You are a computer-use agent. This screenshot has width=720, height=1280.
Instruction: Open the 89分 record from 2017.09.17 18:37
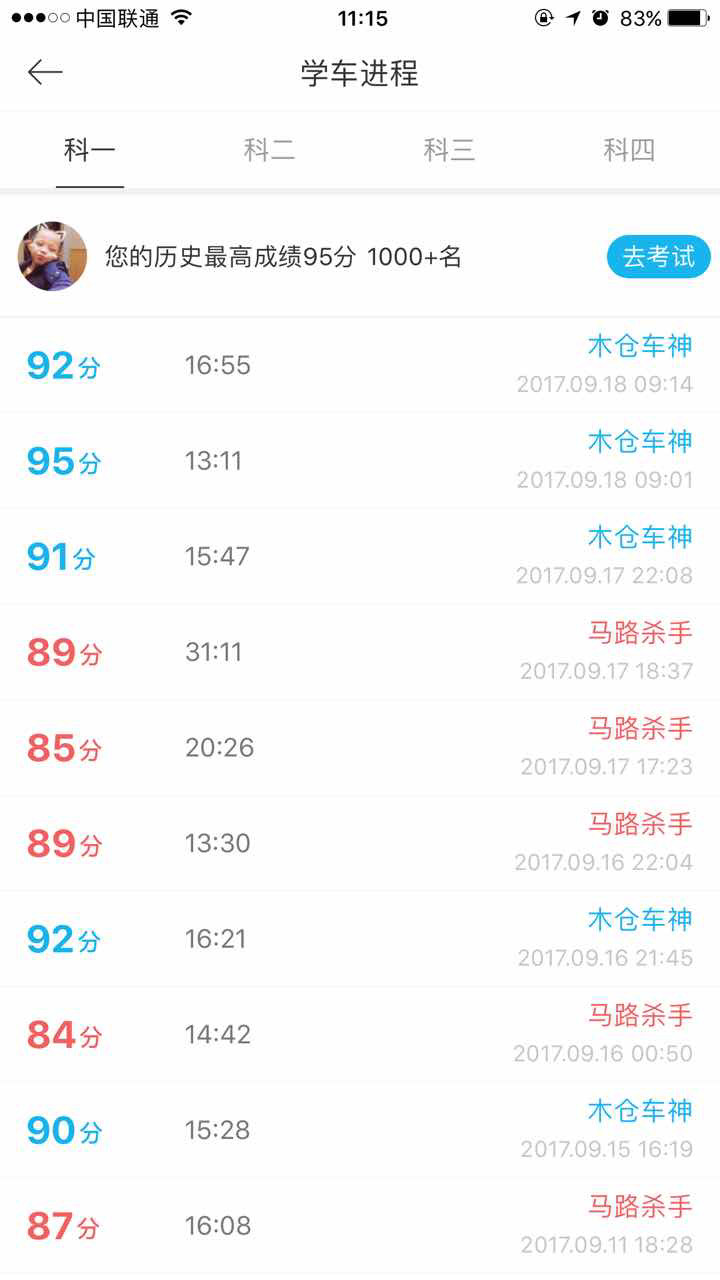pyautogui.click(x=360, y=652)
